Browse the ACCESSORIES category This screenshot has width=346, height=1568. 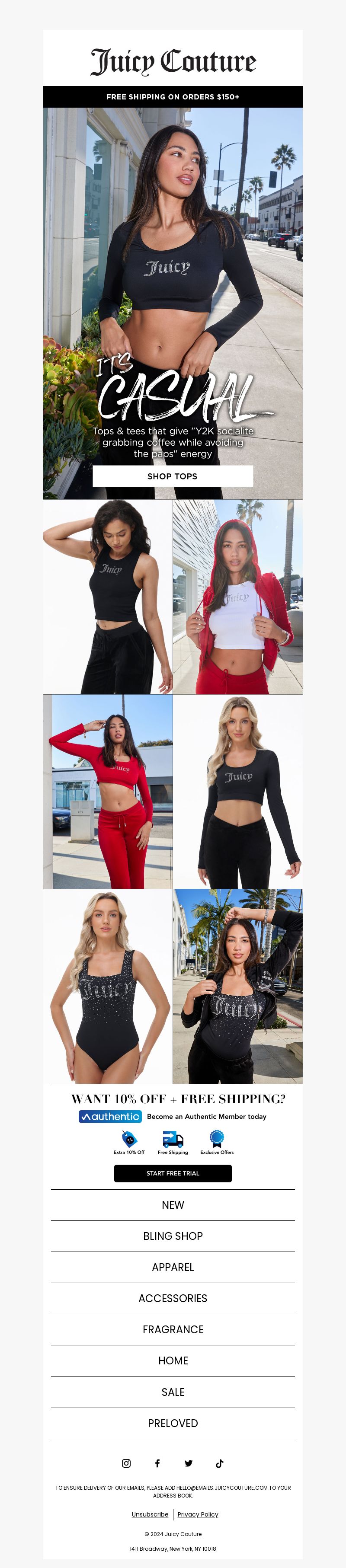173,1298
